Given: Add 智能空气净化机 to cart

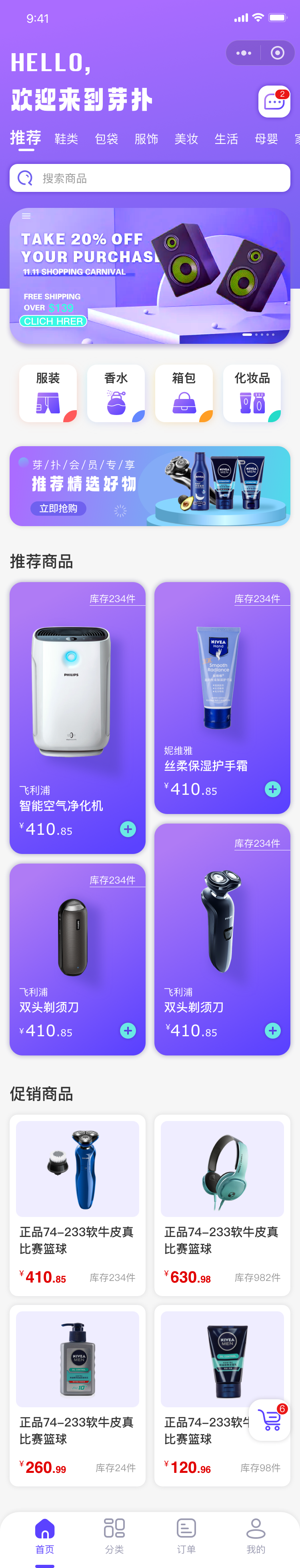Looking at the screenshot, I should [128, 829].
